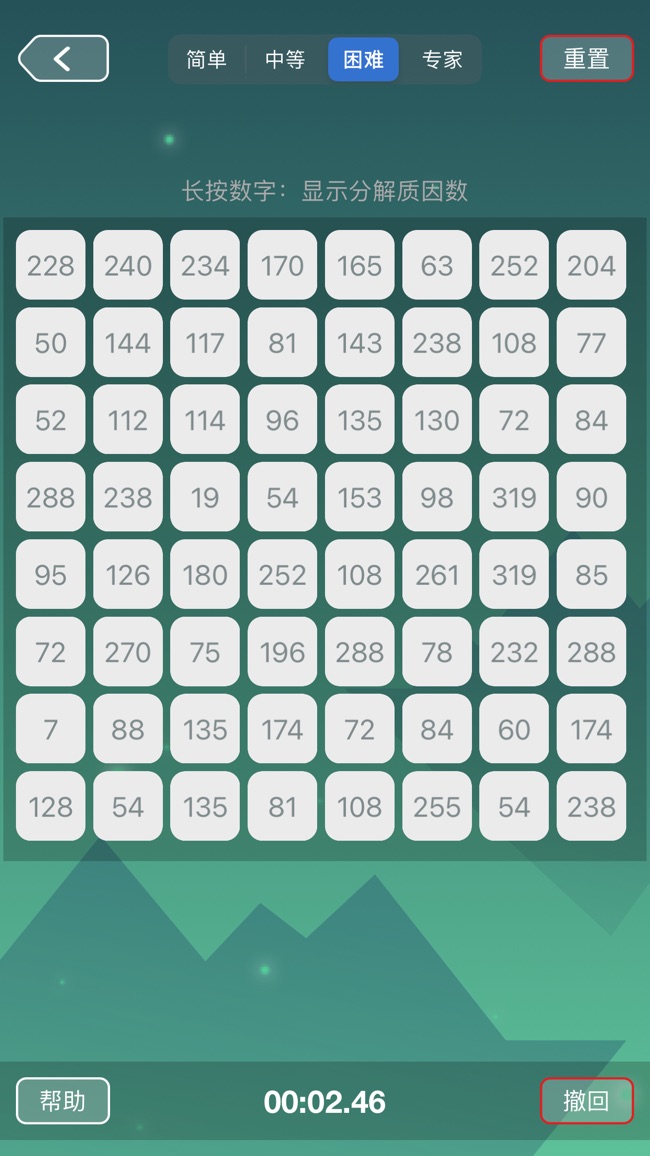Select the number tile 228

click(x=51, y=265)
